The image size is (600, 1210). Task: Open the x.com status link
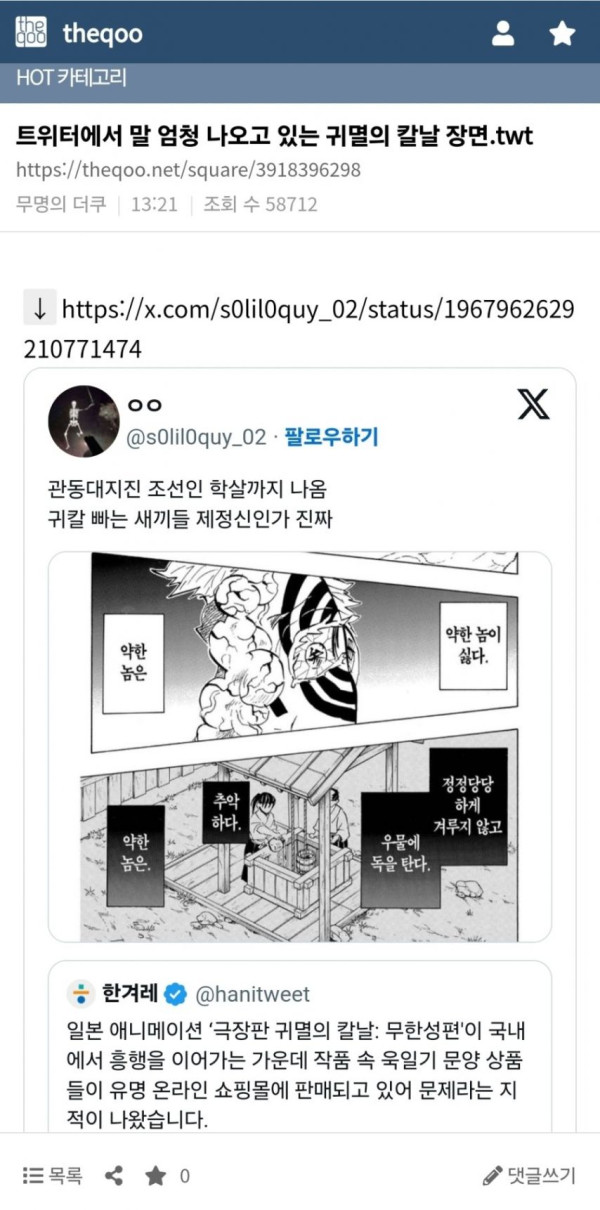point(316,309)
